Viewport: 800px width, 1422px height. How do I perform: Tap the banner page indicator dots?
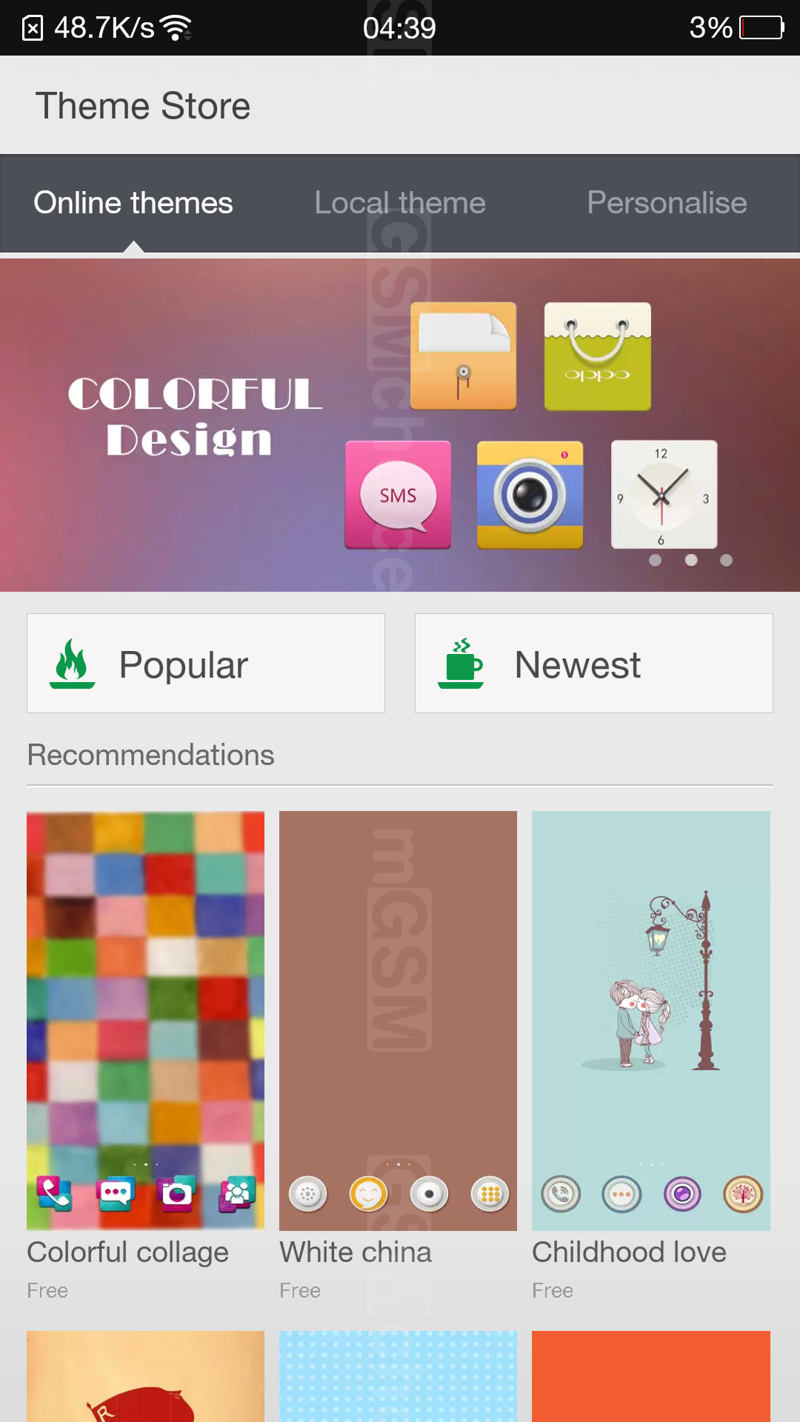[x=691, y=560]
